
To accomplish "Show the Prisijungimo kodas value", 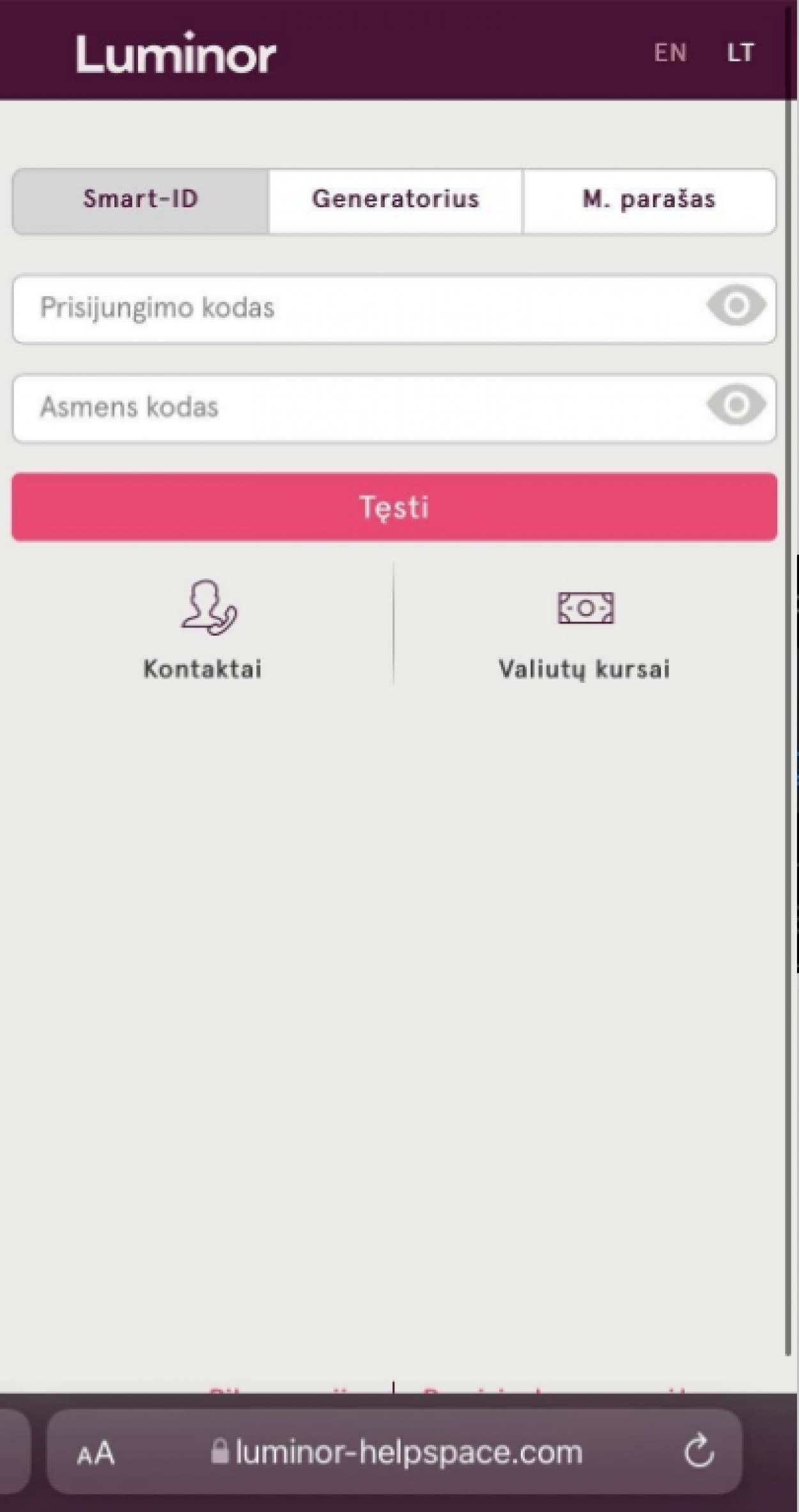I will pyautogui.click(x=736, y=306).
